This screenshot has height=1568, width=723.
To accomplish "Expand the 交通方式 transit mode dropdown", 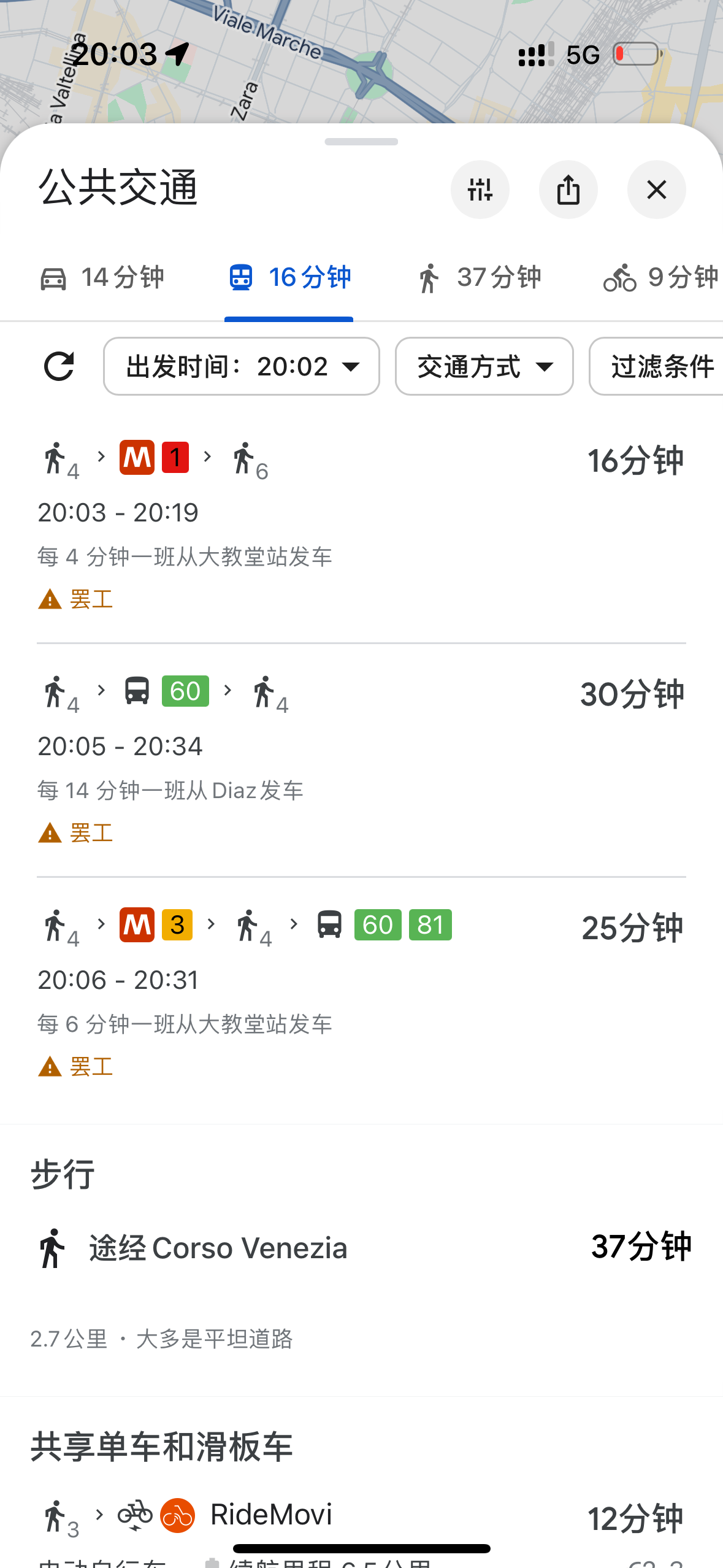I will (484, 366).
